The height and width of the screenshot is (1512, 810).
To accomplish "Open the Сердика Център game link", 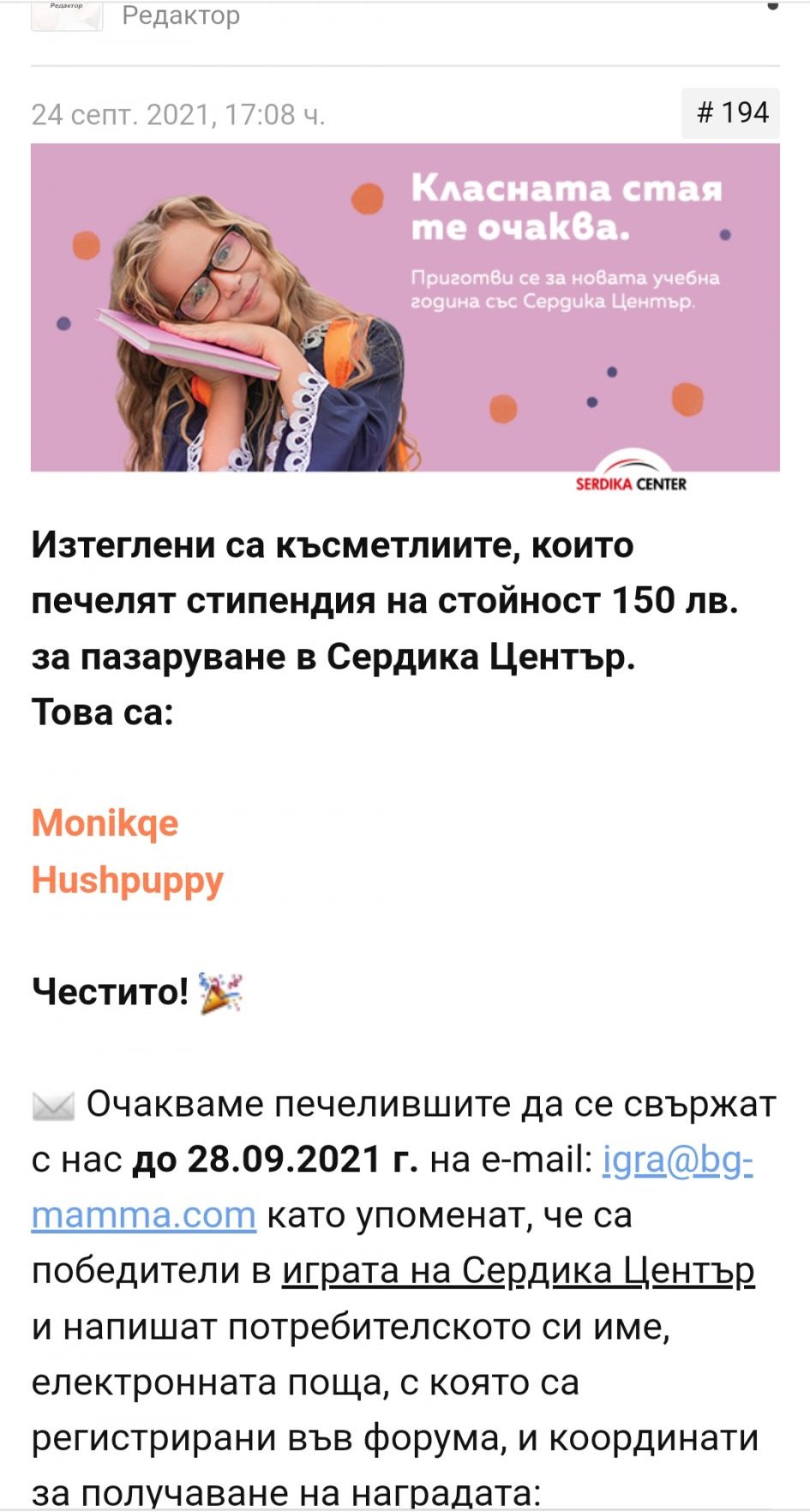I will pyautogui.click(x=518, y=1271).
